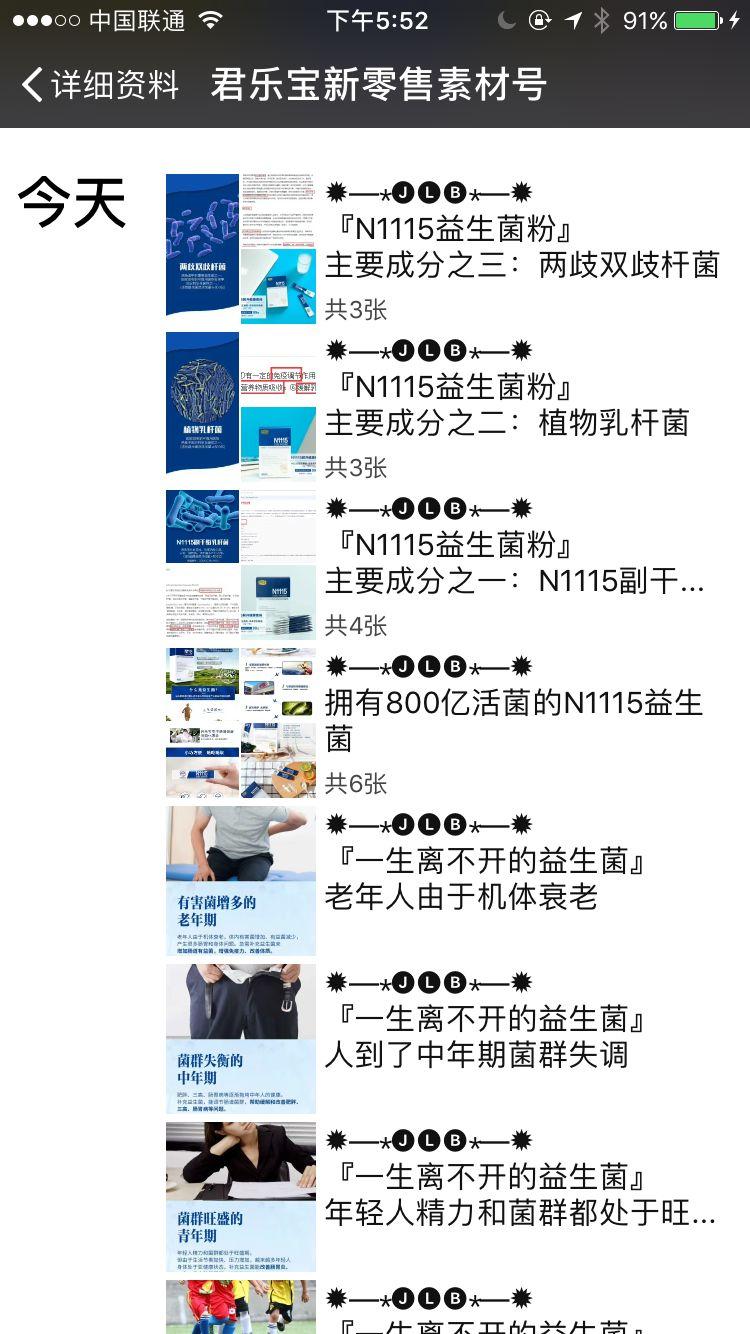750x1334 pixels.
Task: Go back to 详细资料
Action: (x=100, y=85)
